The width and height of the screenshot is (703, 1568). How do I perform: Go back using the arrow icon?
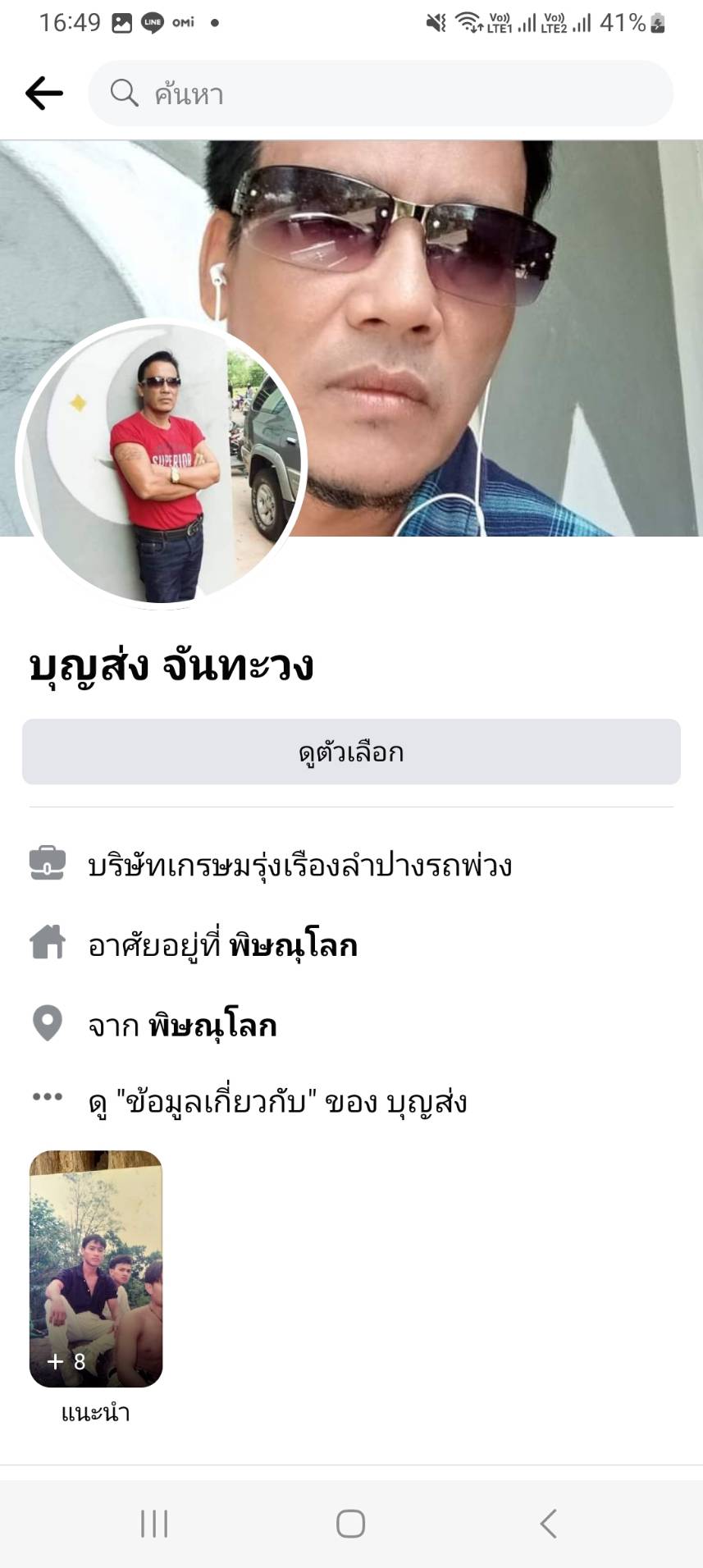click(x=44, y=94)
